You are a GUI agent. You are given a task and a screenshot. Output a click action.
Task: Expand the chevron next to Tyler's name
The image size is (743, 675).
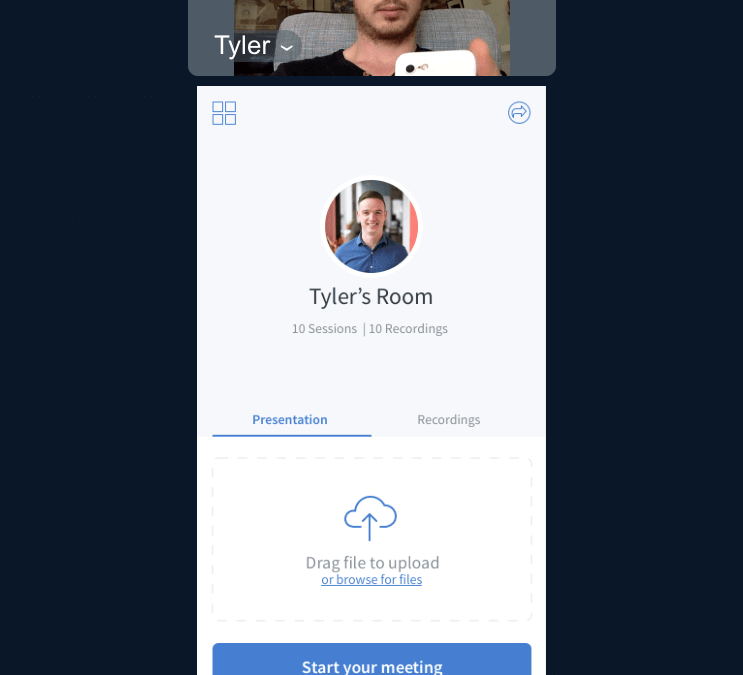point(286,47)
